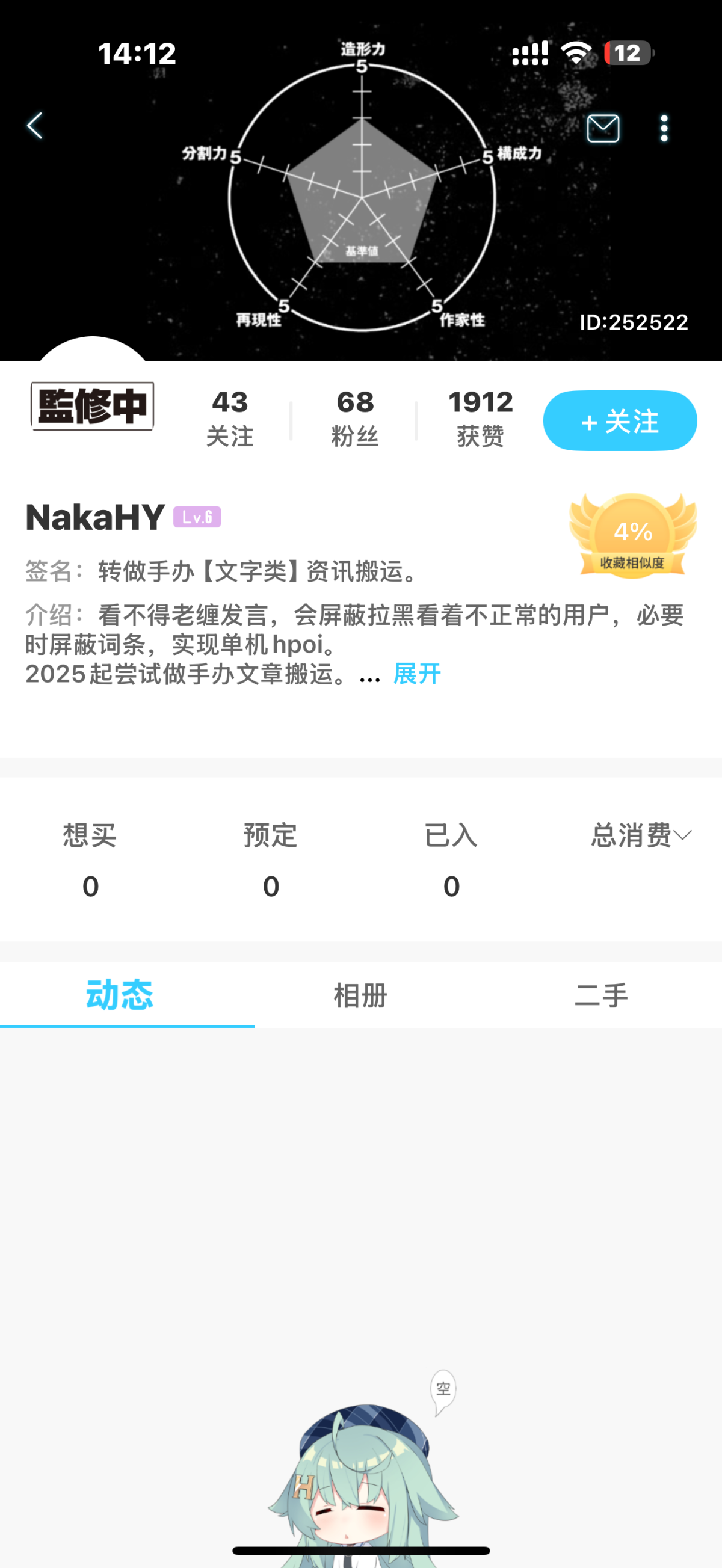Send a private message via envelope icon
The width and height of the screenshot is (722, 1568).
pyautogui.click(x=603, y=129)
